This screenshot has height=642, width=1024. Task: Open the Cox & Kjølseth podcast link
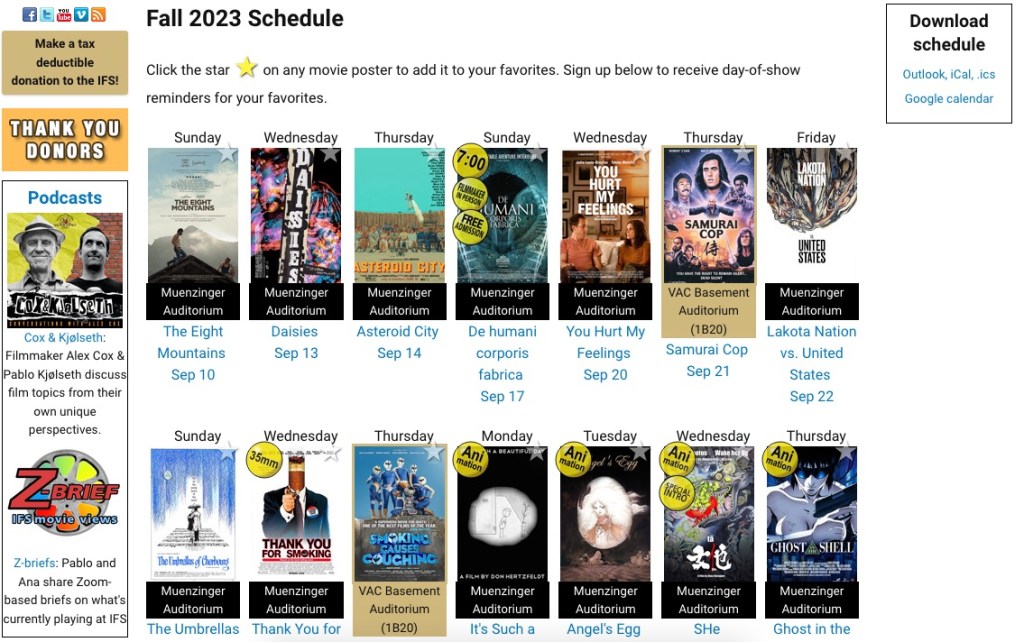tap(64, 338)
